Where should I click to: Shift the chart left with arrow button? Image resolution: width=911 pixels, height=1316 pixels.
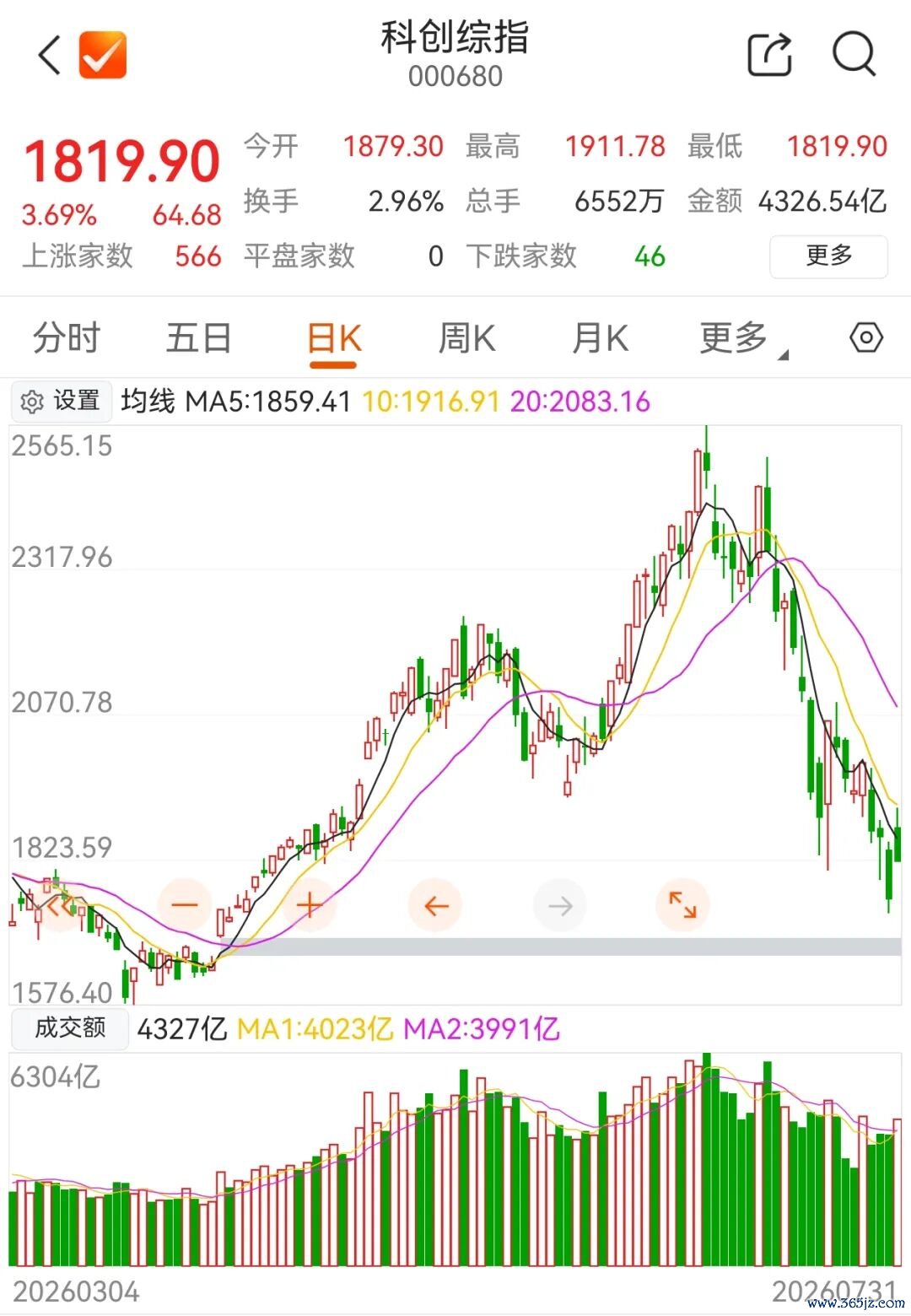point(435,905)
